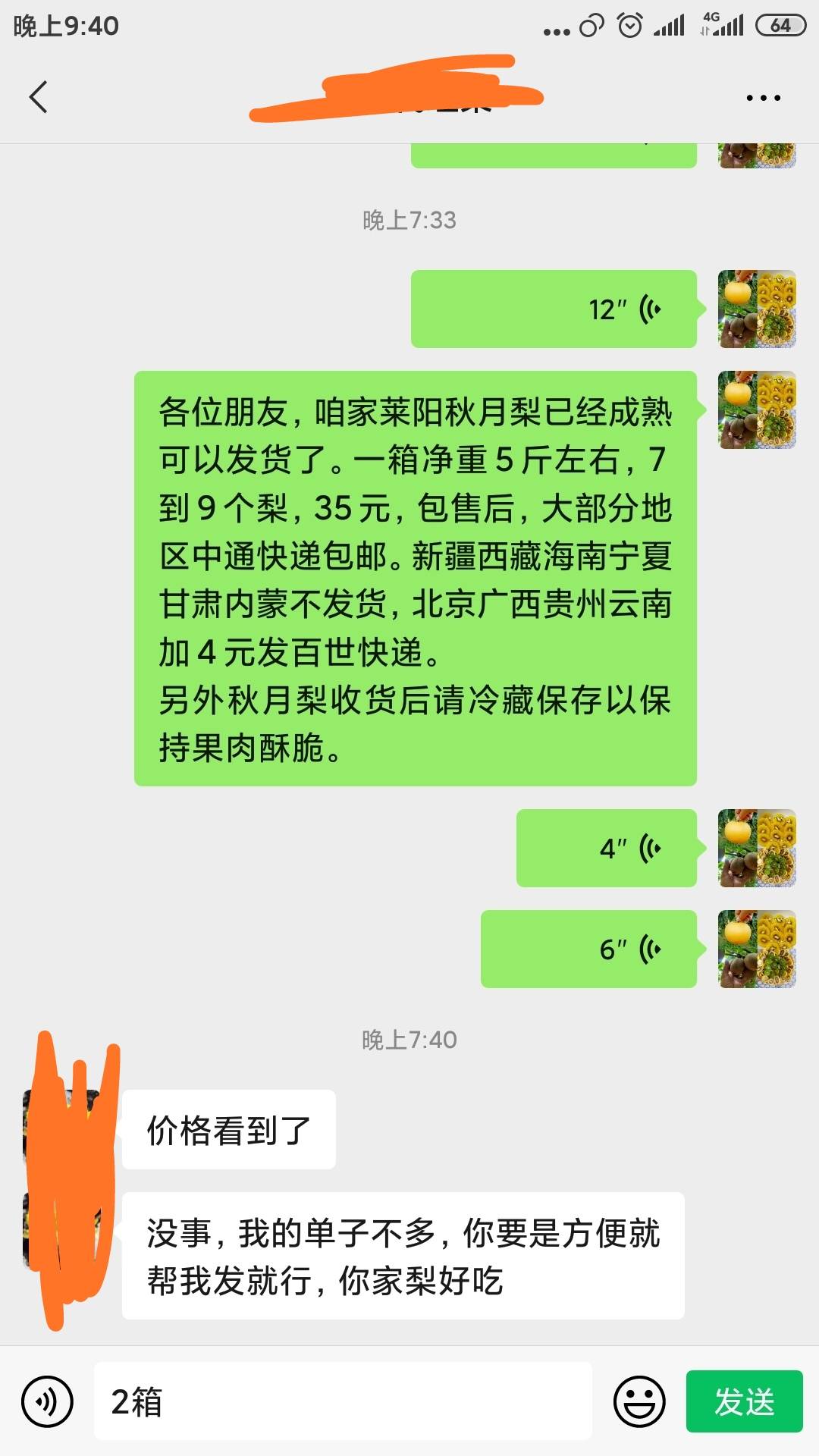Send the message with 发送 button
Image resolution: width=819 pixels, height=1456 pixels.
[x=745, y=1401]
